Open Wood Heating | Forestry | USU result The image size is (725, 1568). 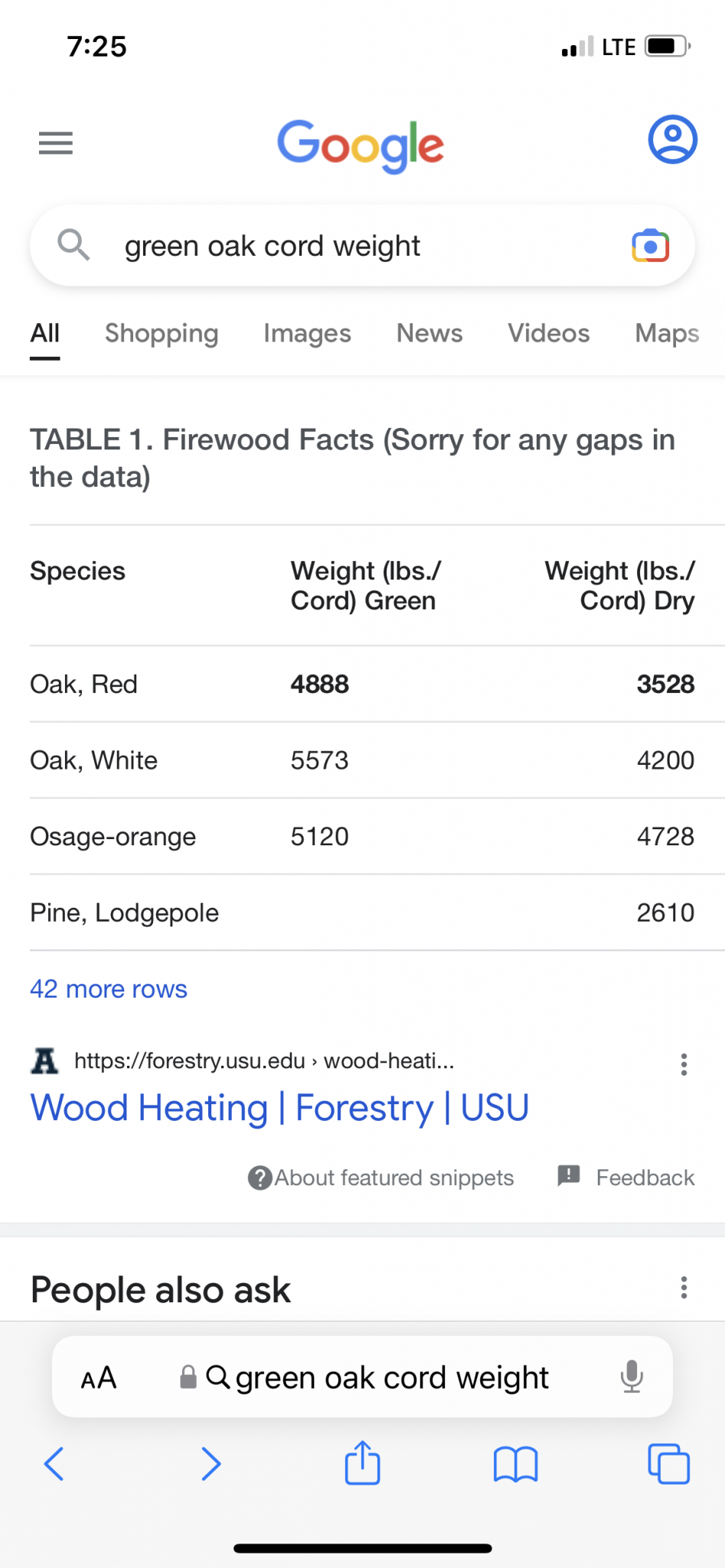[x=279, y=1108]
